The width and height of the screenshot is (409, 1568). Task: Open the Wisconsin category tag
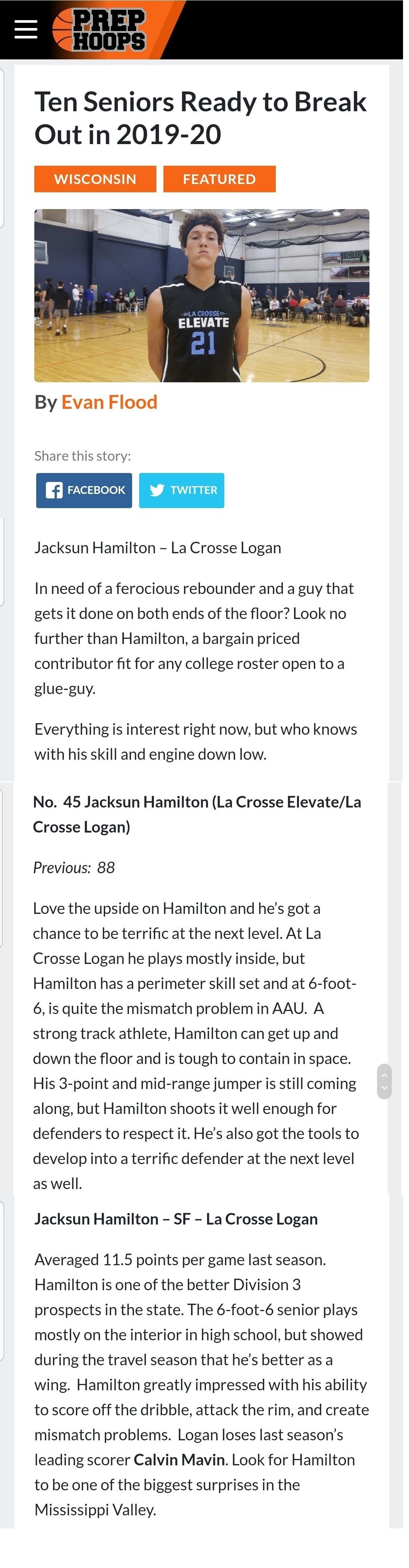(x=95, y=179)
